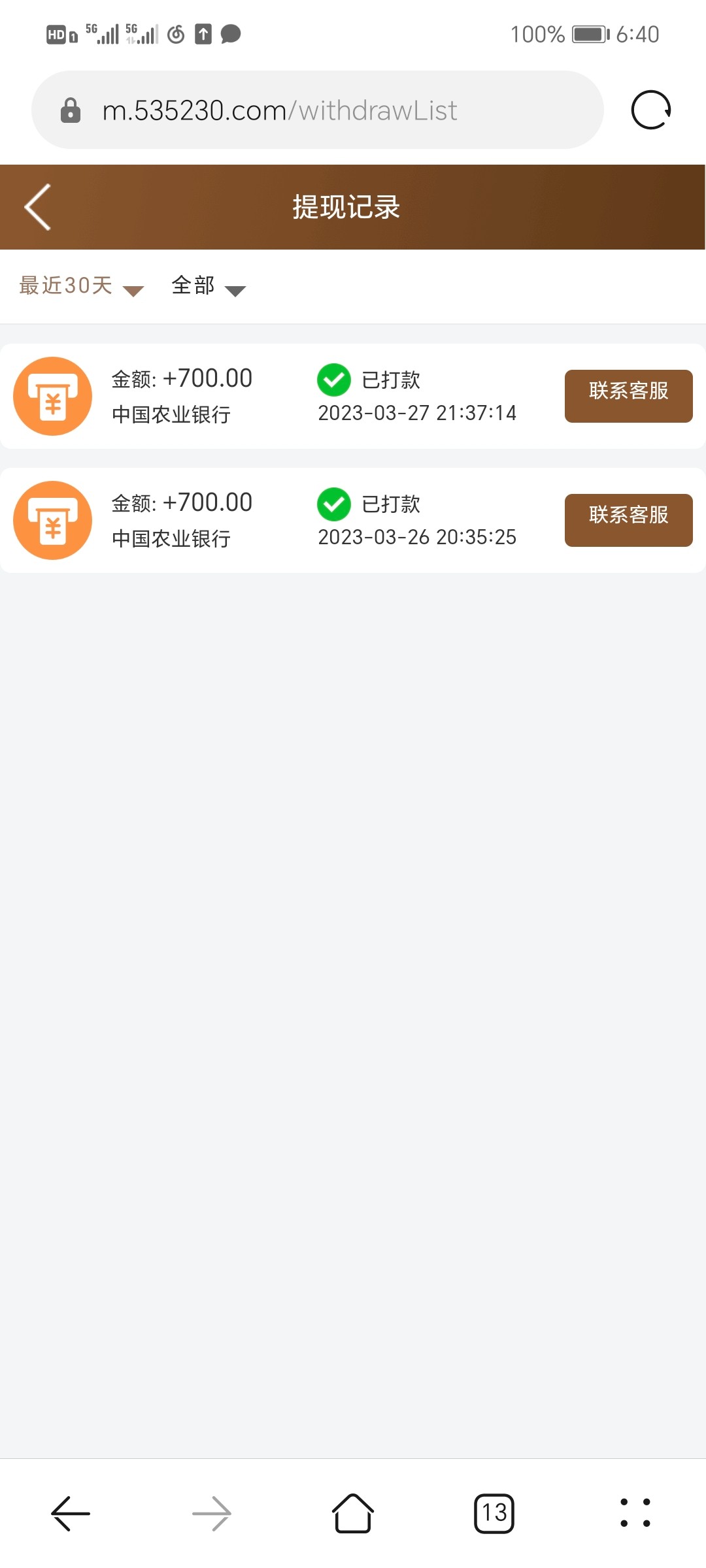Open the 全部 status filter dropdown
The width and height of the screenshot is (706, 1568).
208,287
